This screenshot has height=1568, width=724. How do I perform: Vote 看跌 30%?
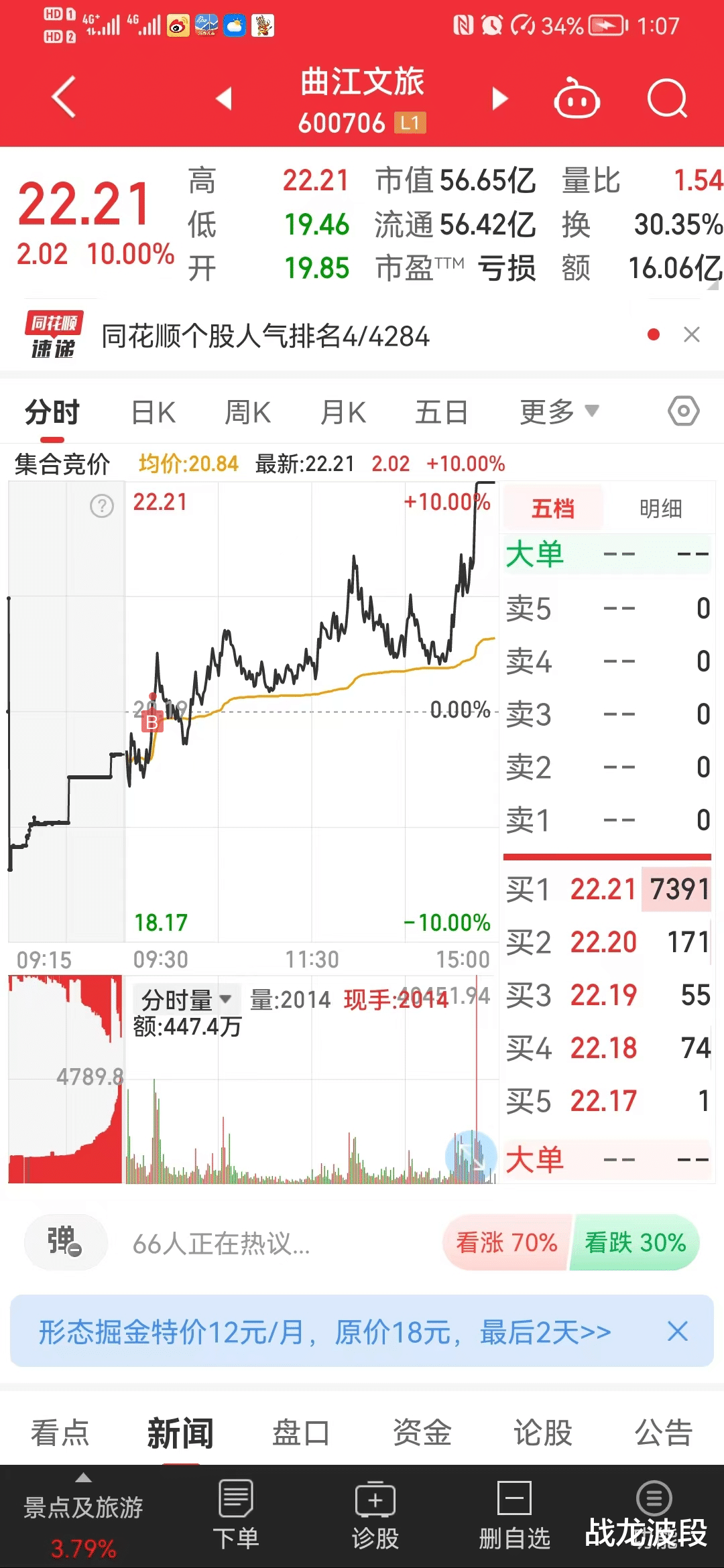[635, 1242]
